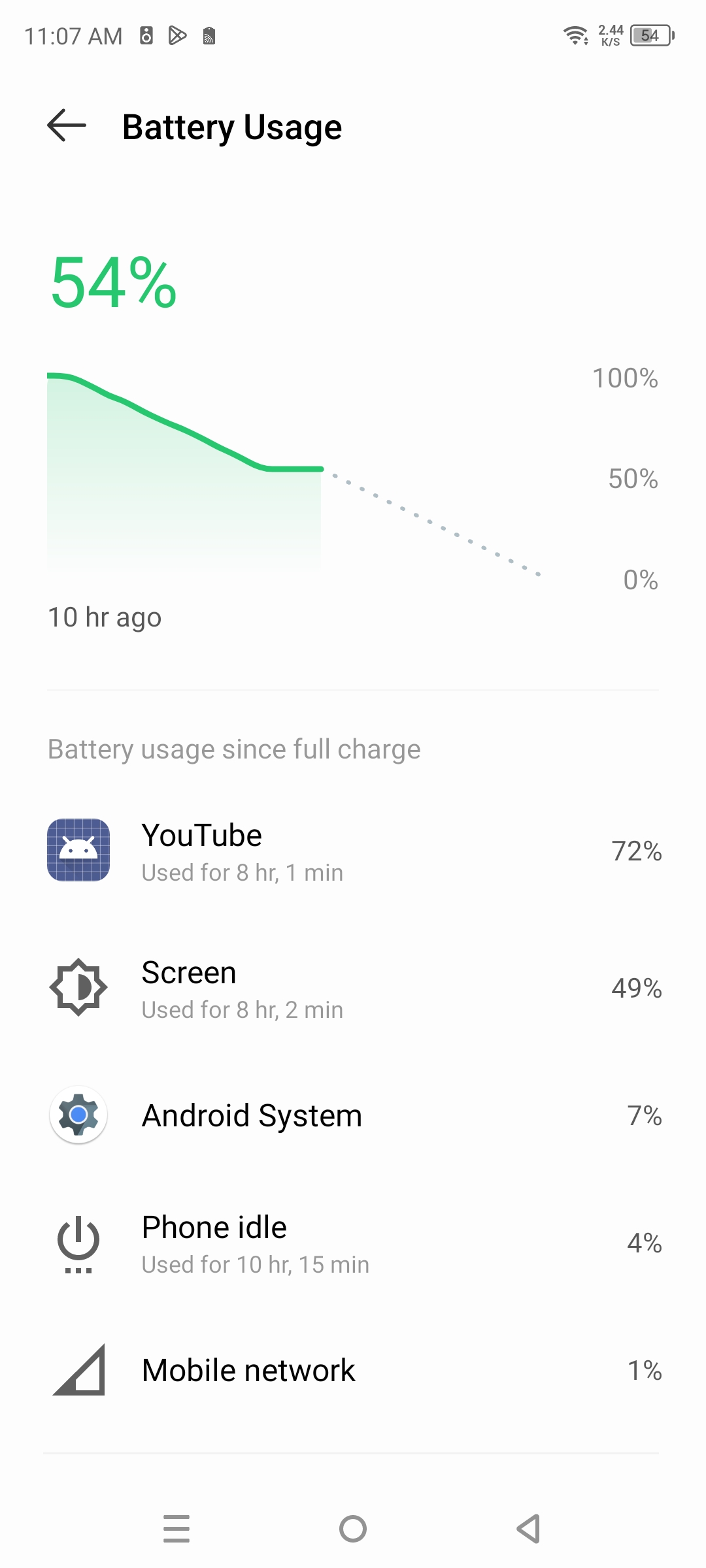Go back from Battery Usage
This screenshot has width=706, height=1568.
click(x=67, y=125)
